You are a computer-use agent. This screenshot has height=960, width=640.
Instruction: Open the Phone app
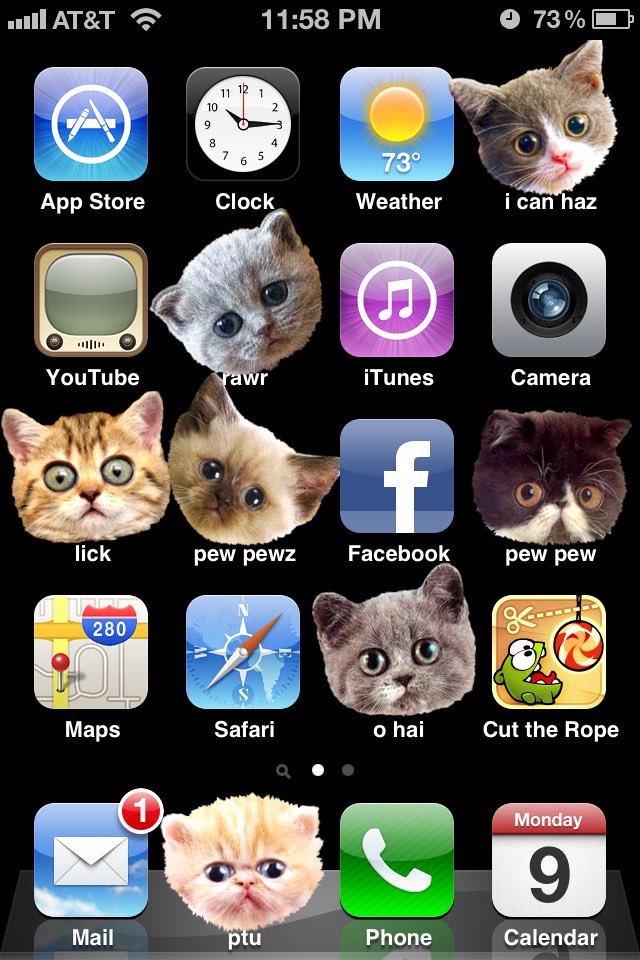(397, 860)
